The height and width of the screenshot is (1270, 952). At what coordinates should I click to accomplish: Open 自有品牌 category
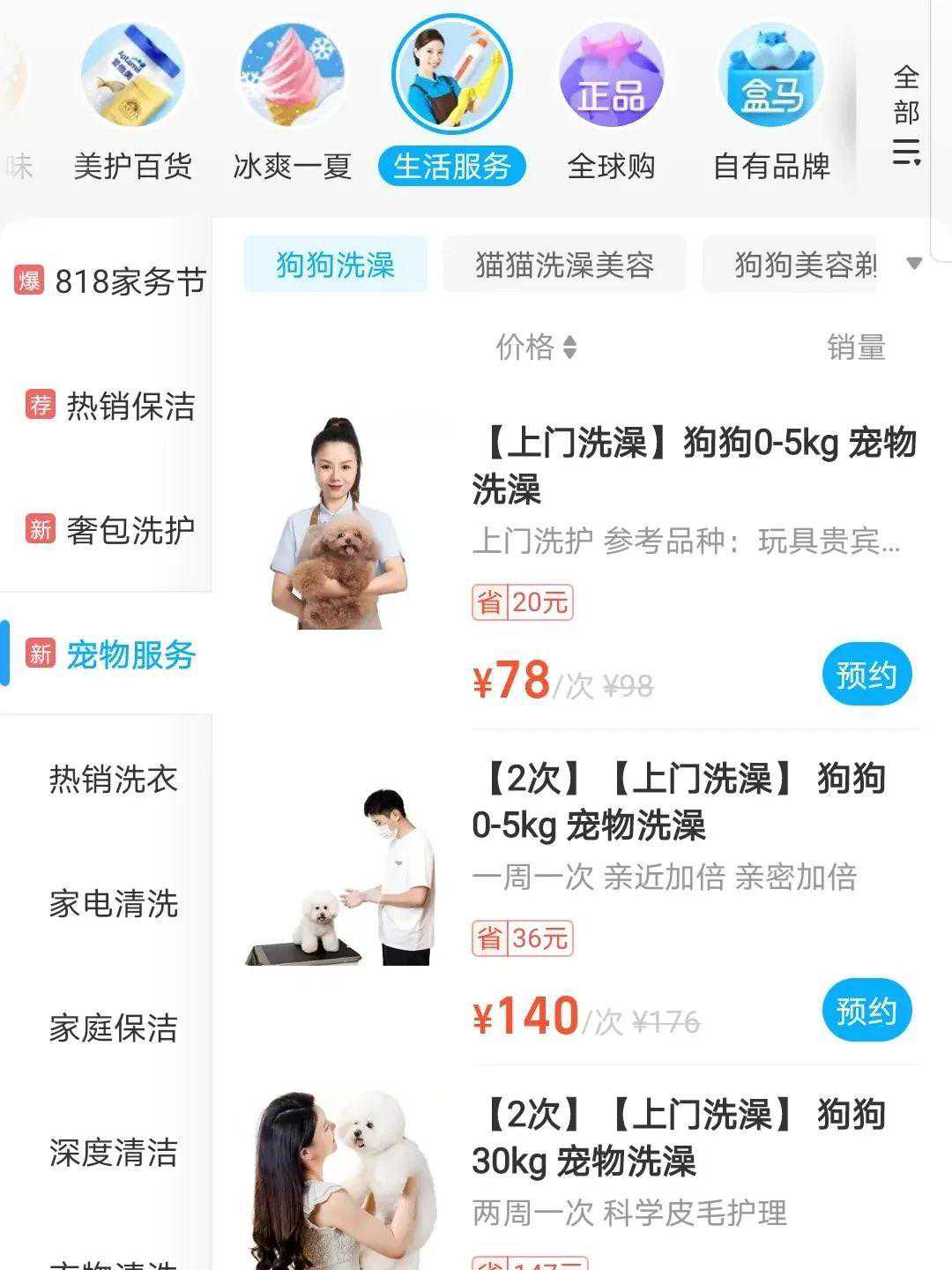(x=771, y=101)
